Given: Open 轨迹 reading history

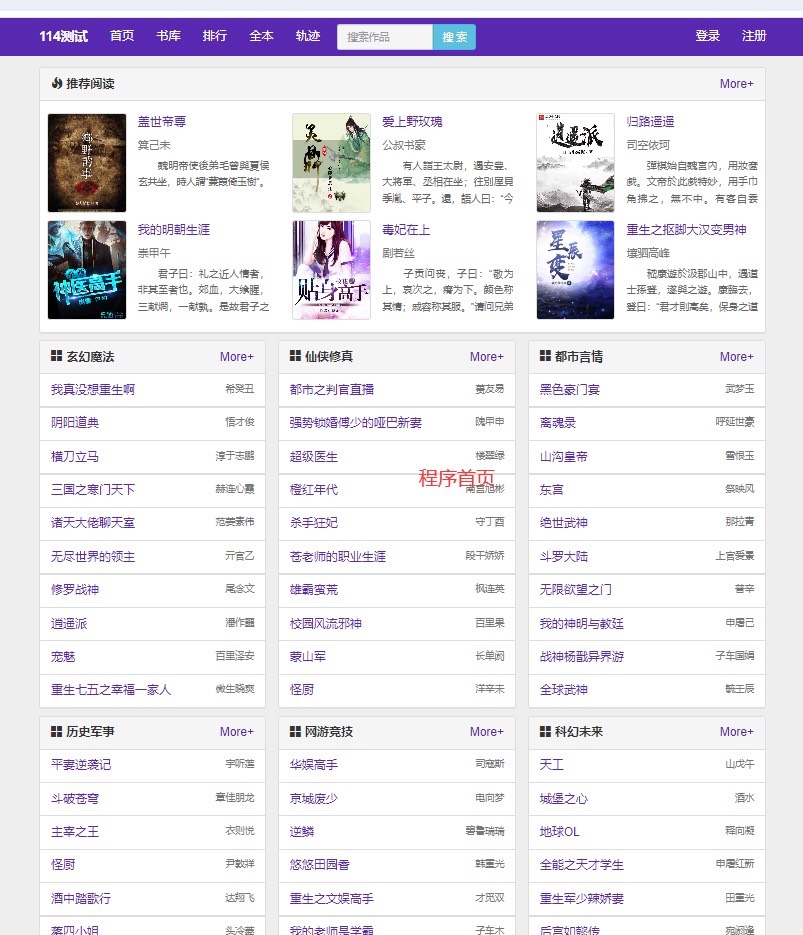Looking at the screenshot, I should [308, 36].
